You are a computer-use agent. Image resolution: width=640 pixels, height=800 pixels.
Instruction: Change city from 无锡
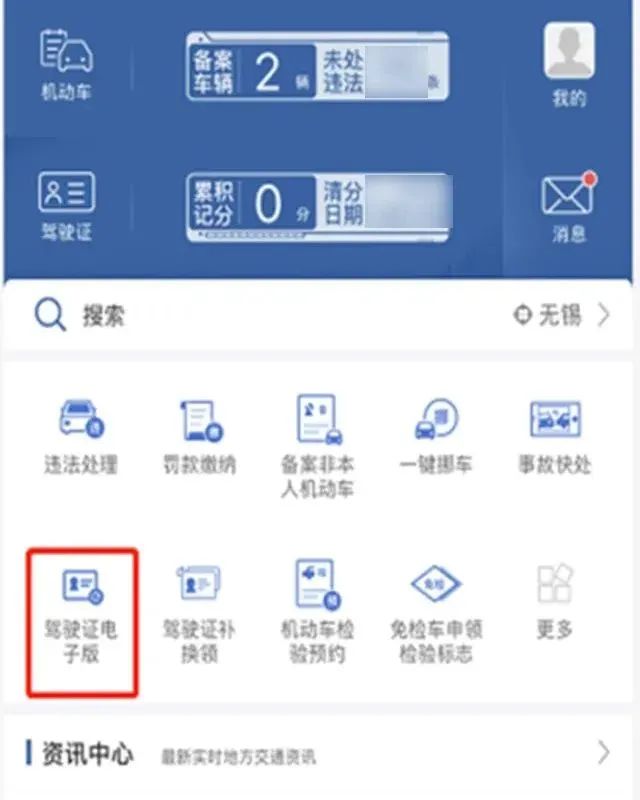click(558, 316)
